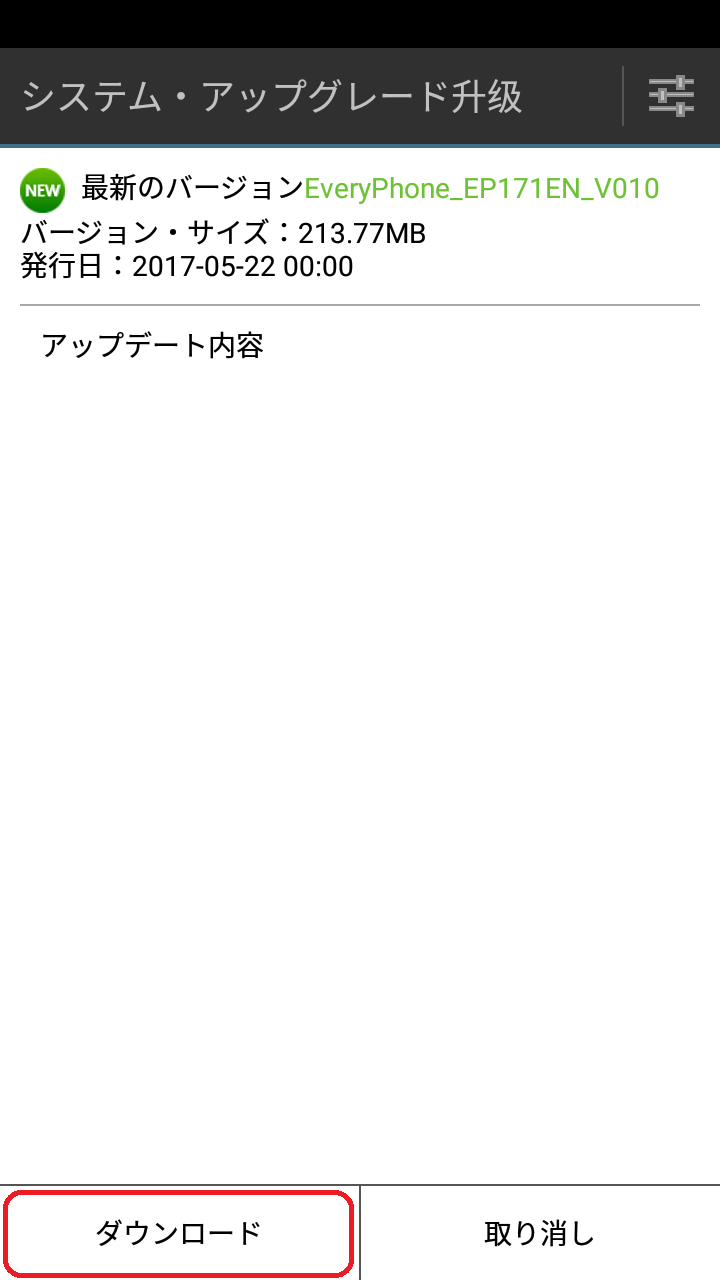Open the settings sliders icon

tap(671, 96)
